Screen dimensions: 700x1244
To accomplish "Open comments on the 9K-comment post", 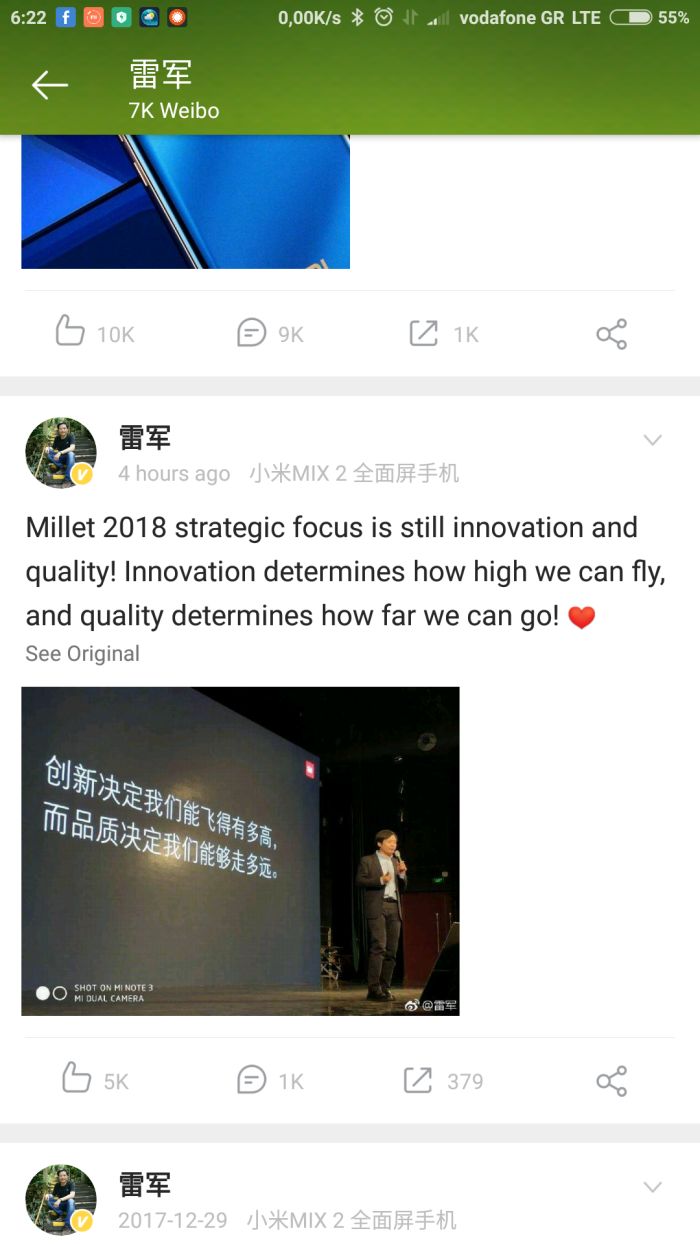I will [x=252, y=332].
